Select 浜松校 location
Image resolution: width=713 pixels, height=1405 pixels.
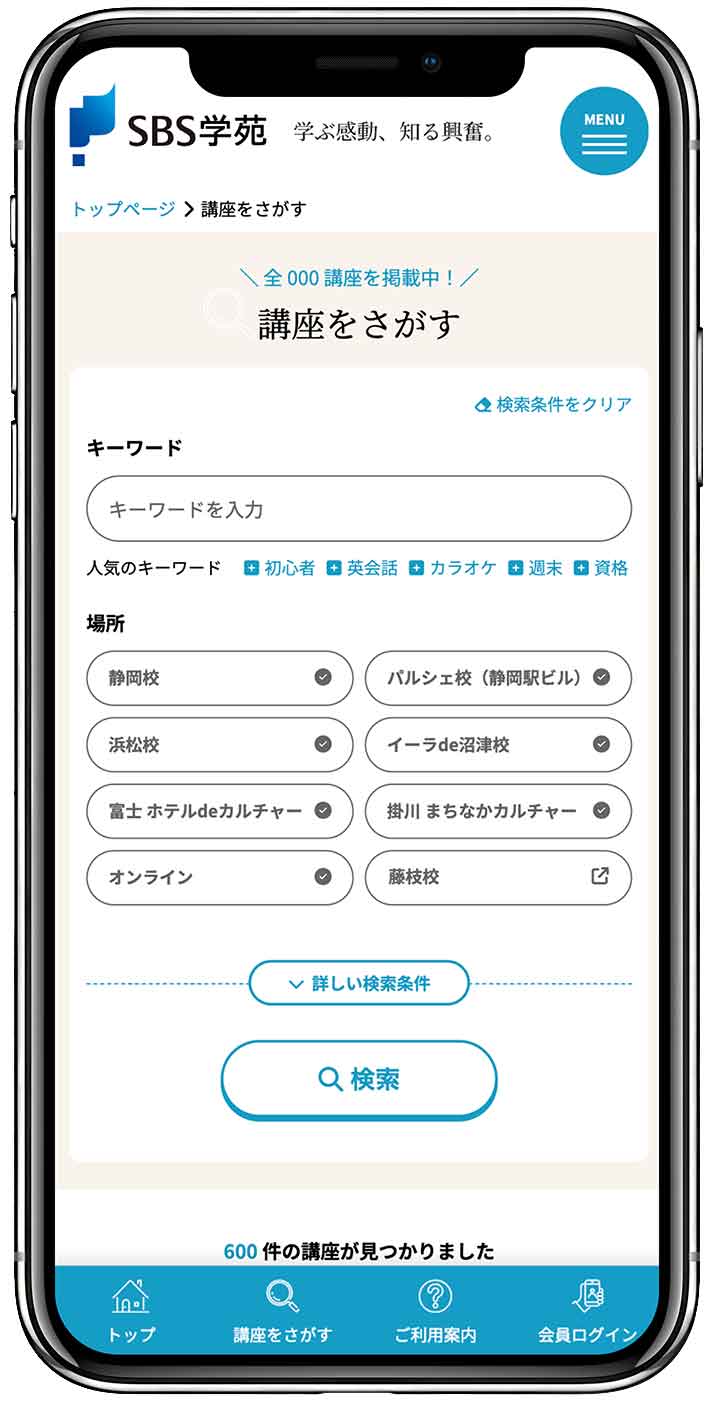tap(220, 744)
